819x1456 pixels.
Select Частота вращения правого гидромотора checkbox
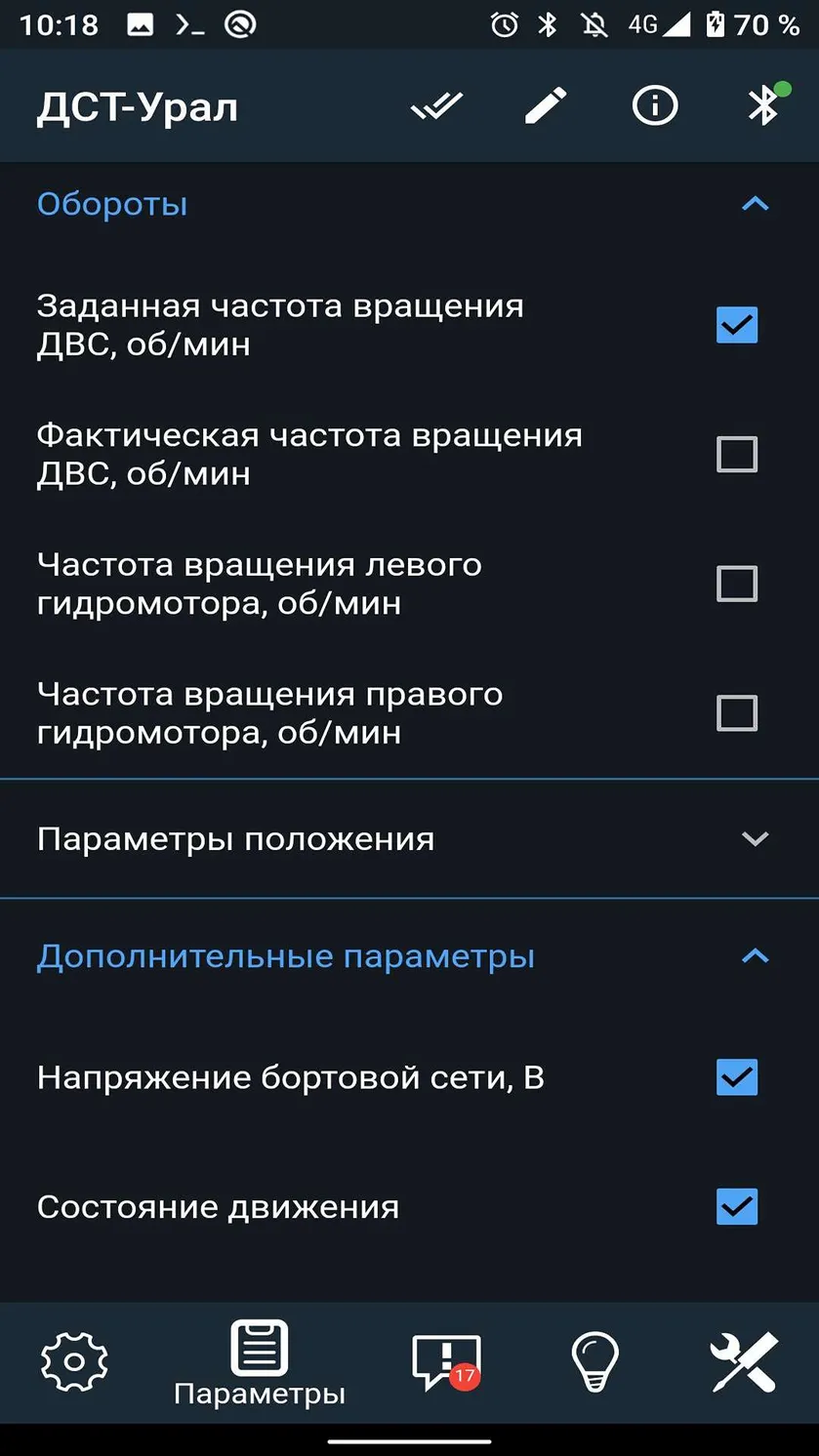click(737, 713)
